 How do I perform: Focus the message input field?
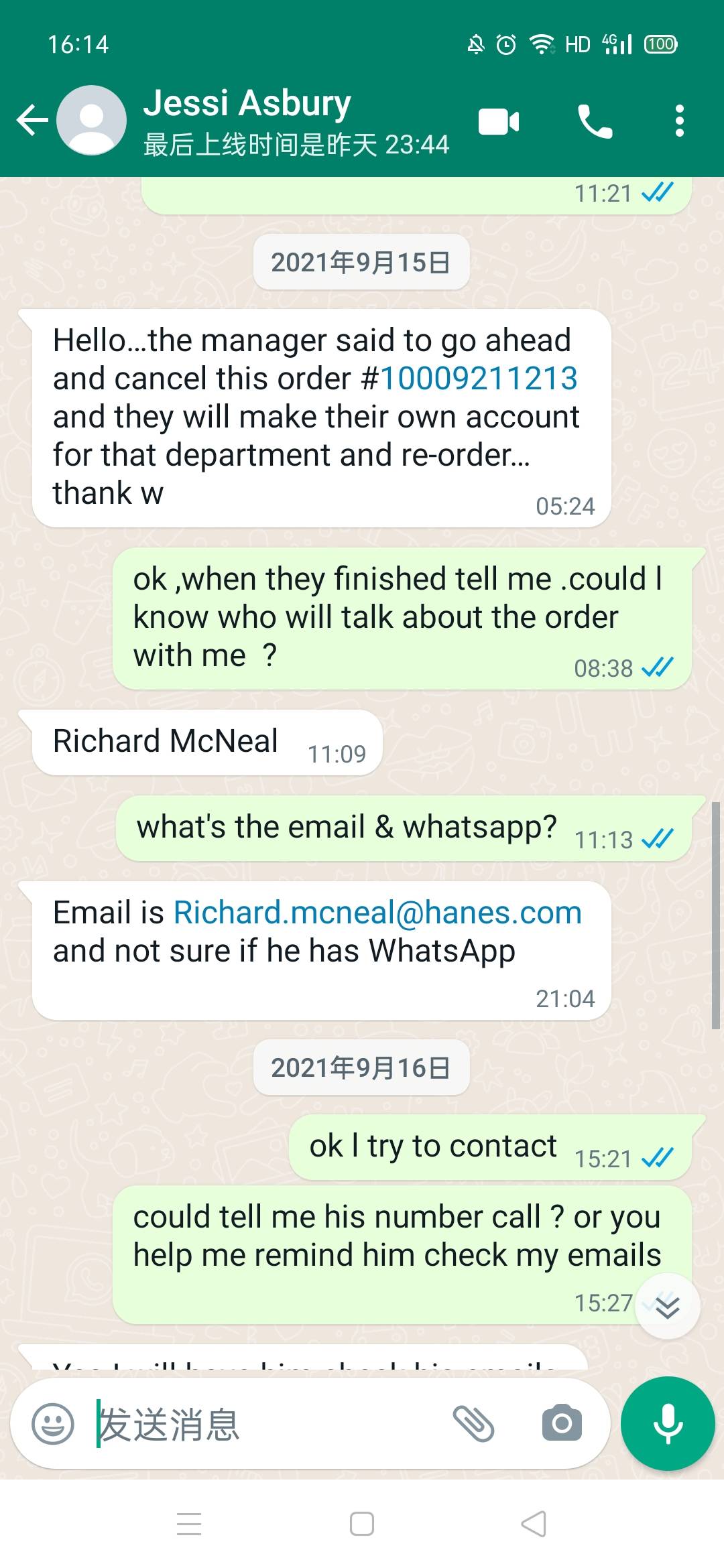268,1424
